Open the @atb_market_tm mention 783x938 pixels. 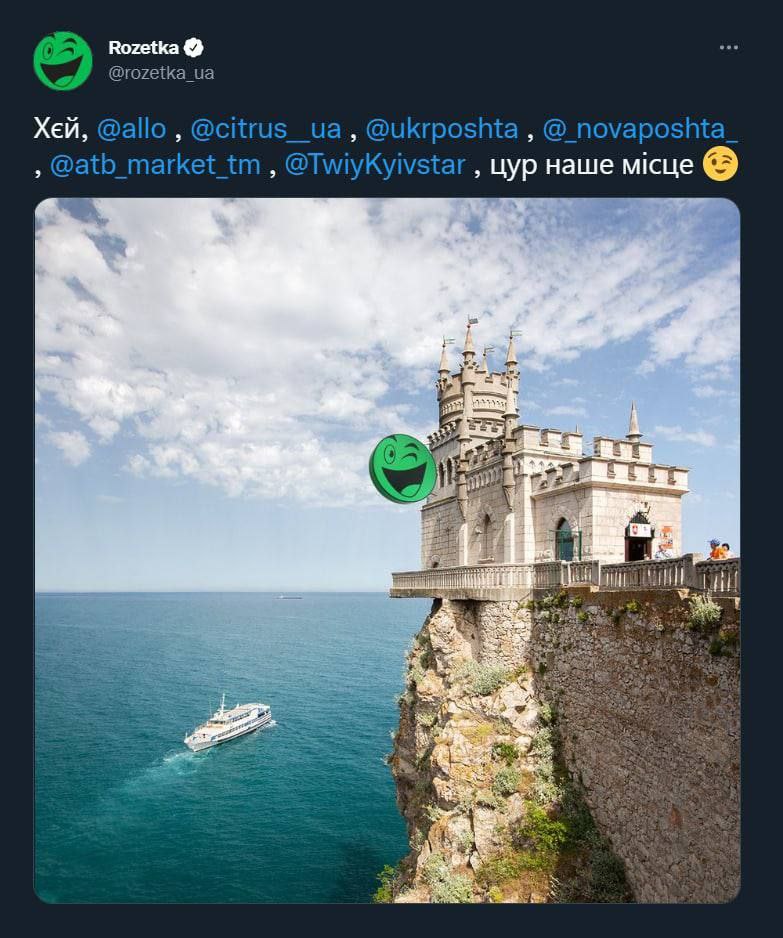155,165
